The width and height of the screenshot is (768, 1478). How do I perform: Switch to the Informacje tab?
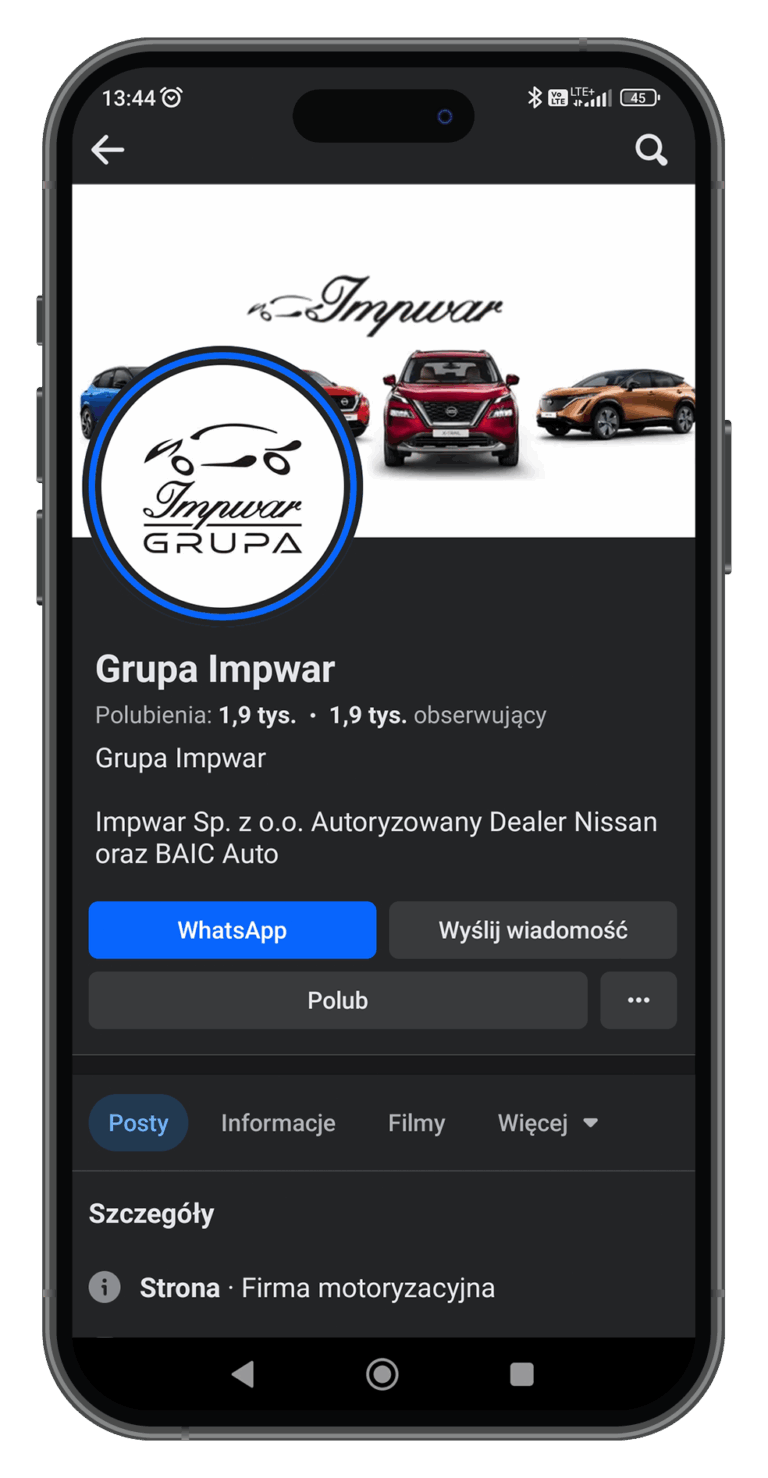(278, 1123)
